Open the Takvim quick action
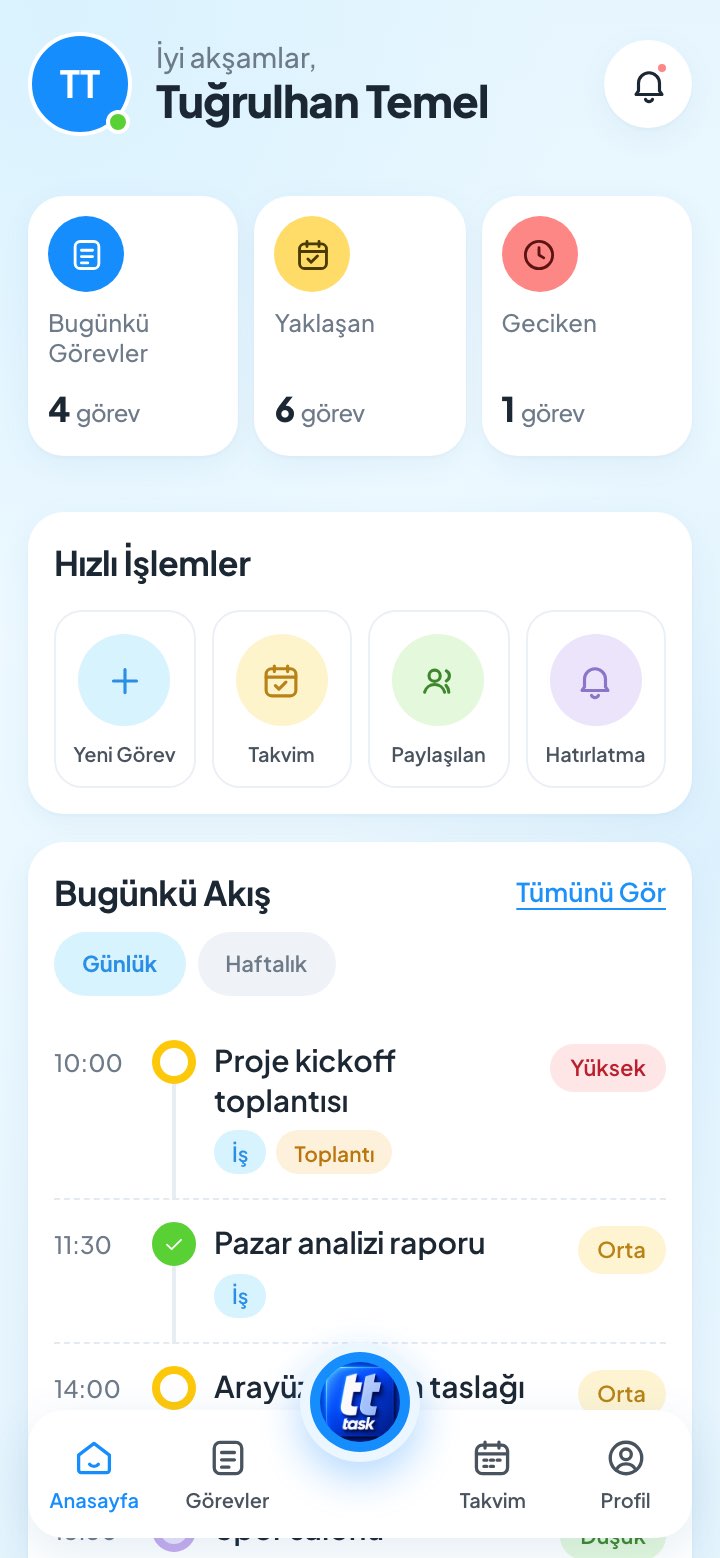 pyautogui.click(x=282, y=699)
